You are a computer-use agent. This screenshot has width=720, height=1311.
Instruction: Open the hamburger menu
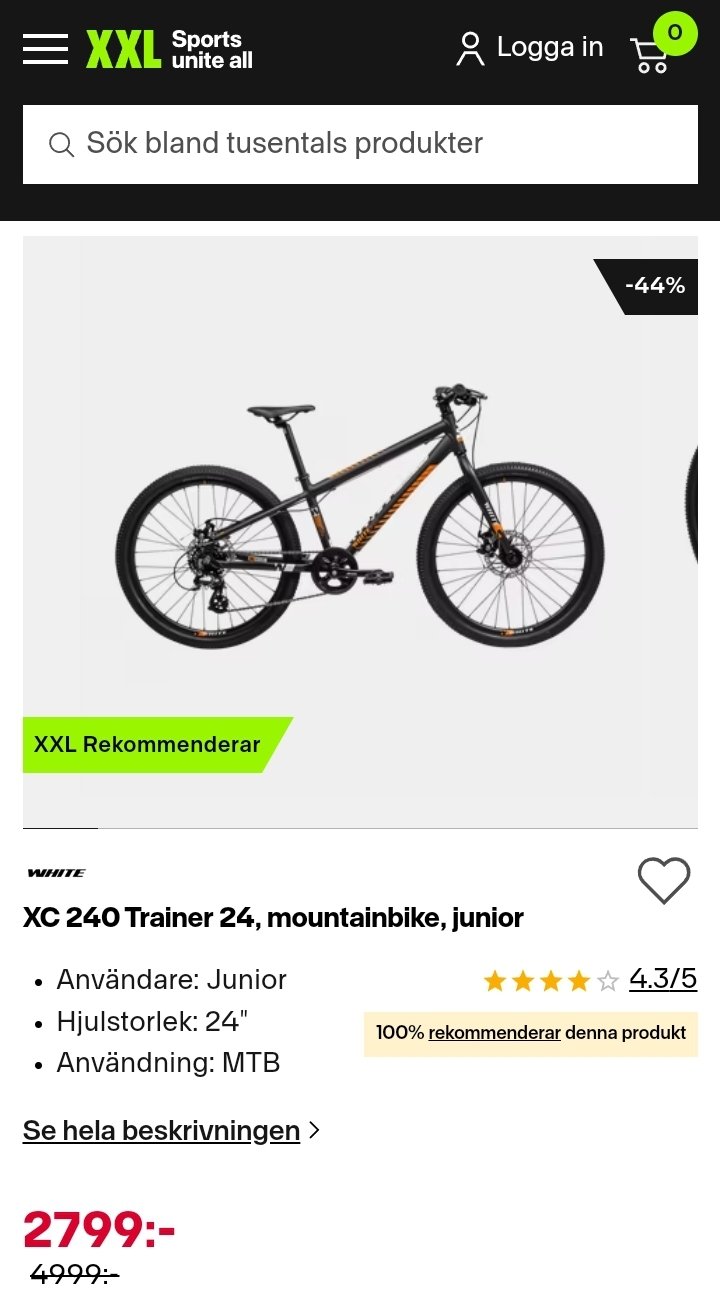click(45, 48)
